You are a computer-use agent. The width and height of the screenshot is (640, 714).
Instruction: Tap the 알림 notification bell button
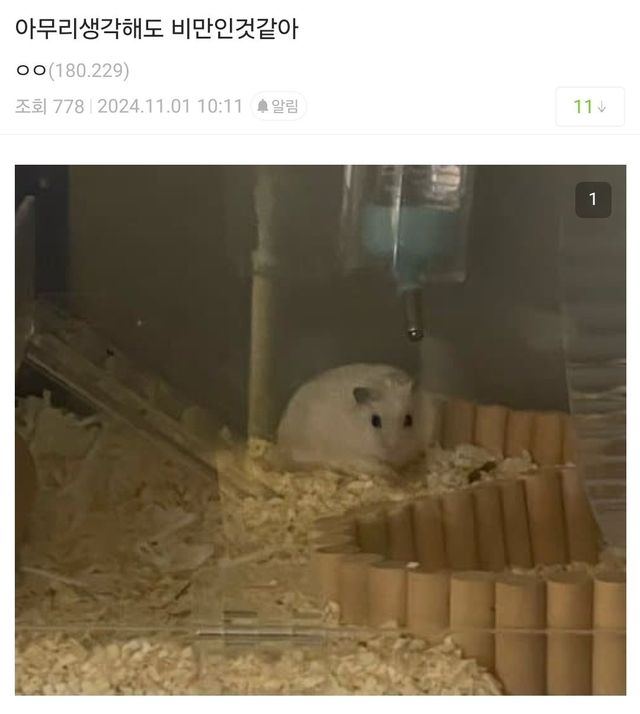(279, 106)
